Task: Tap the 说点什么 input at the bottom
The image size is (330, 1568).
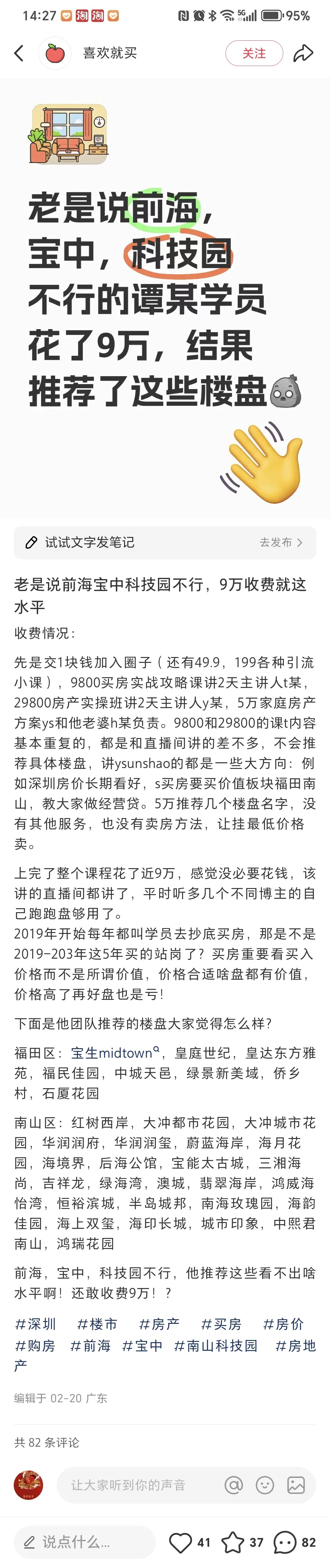Action: [85, 1542]
